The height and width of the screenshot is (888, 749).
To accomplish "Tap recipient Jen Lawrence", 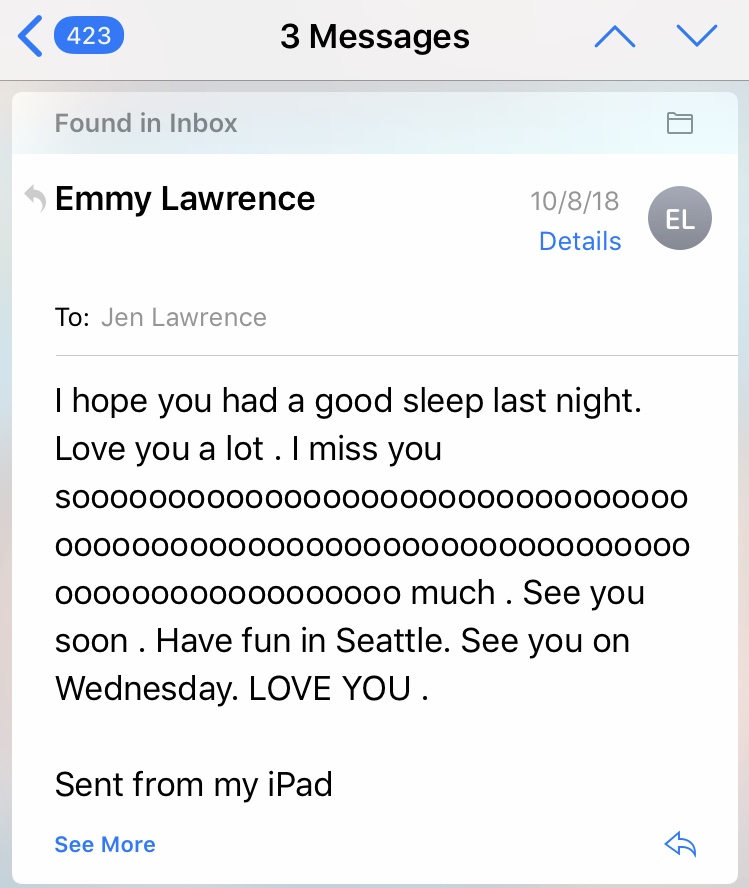I will [183, 317].
